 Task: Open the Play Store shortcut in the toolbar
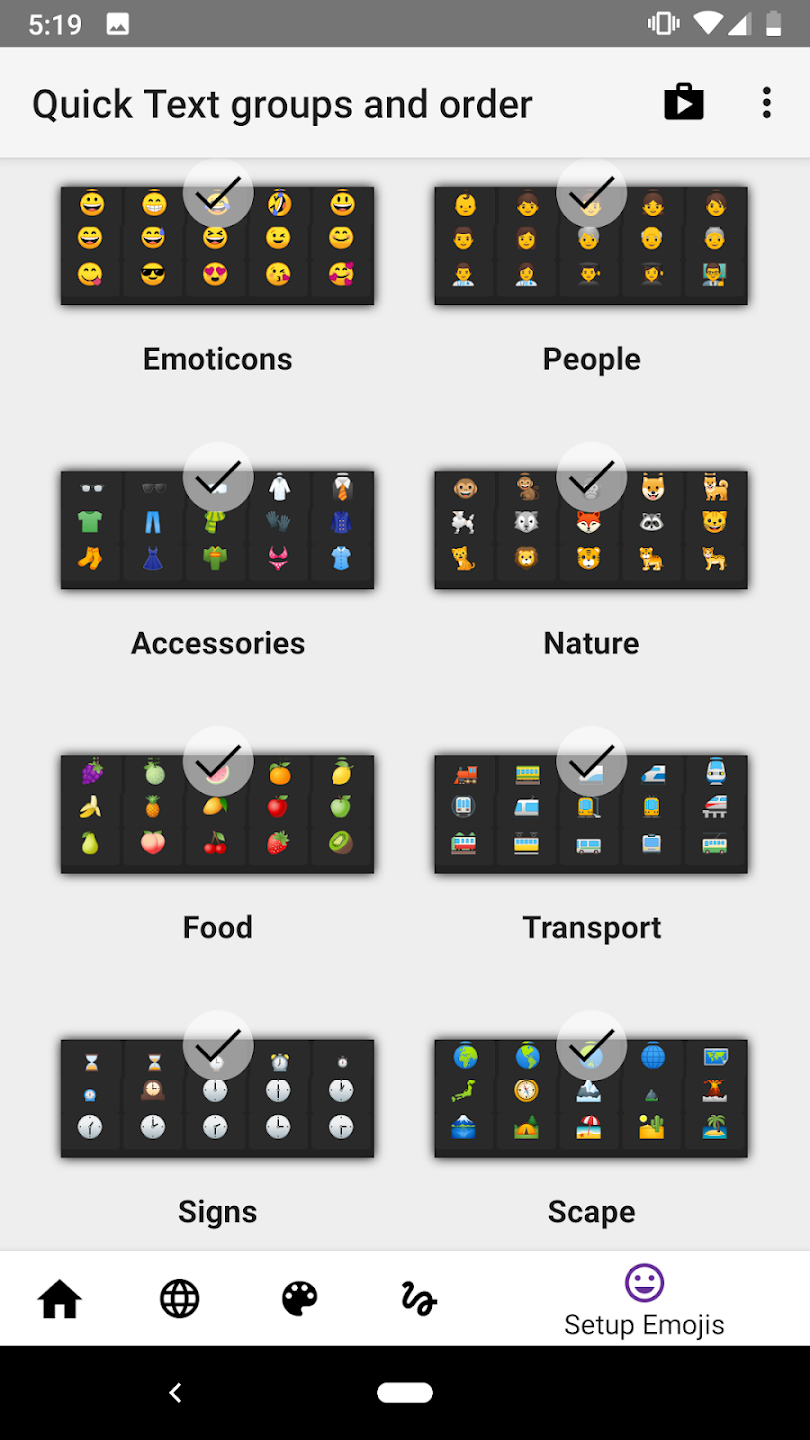[684, 102]
